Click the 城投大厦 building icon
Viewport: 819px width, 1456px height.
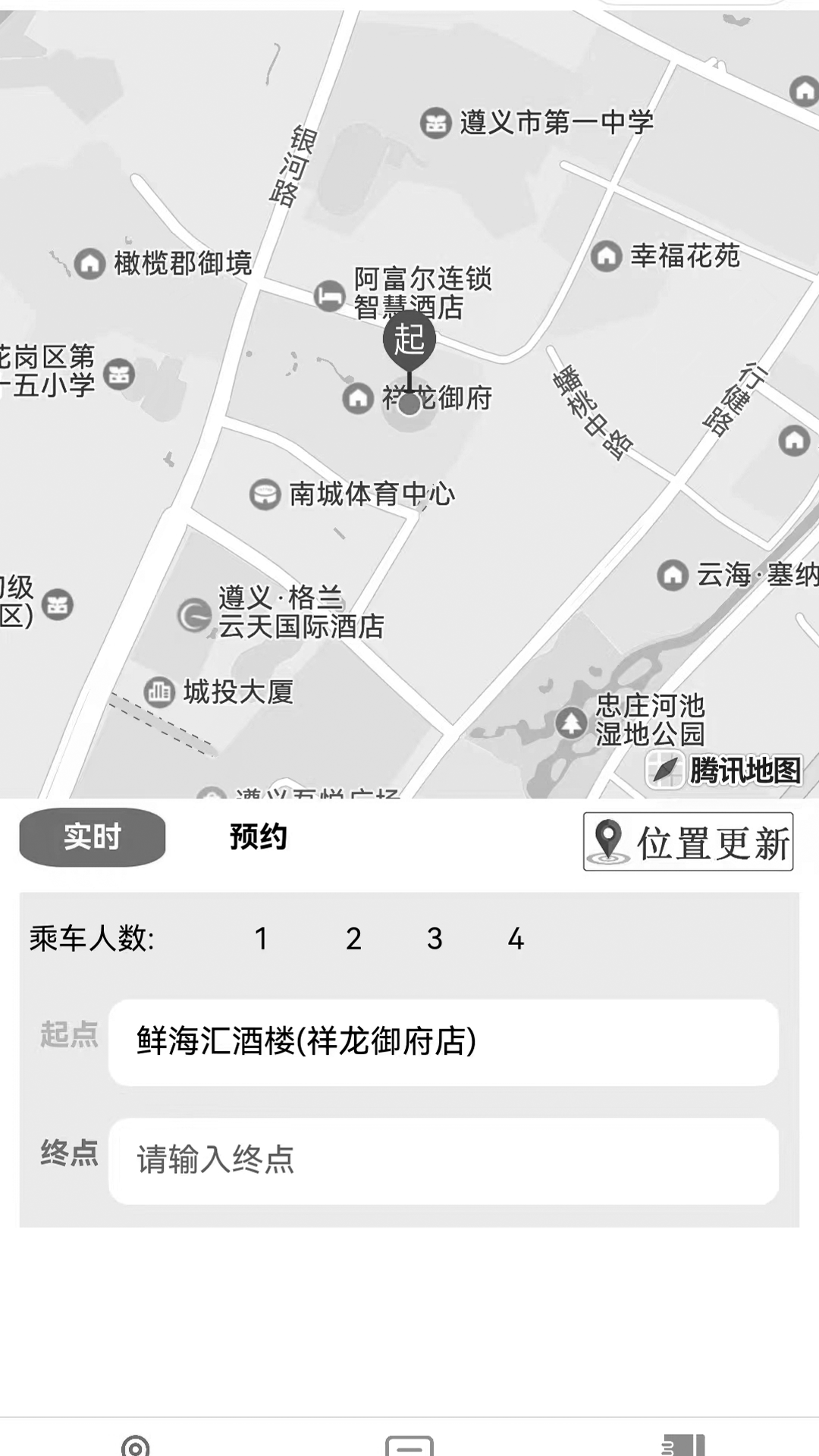[158, 692]
